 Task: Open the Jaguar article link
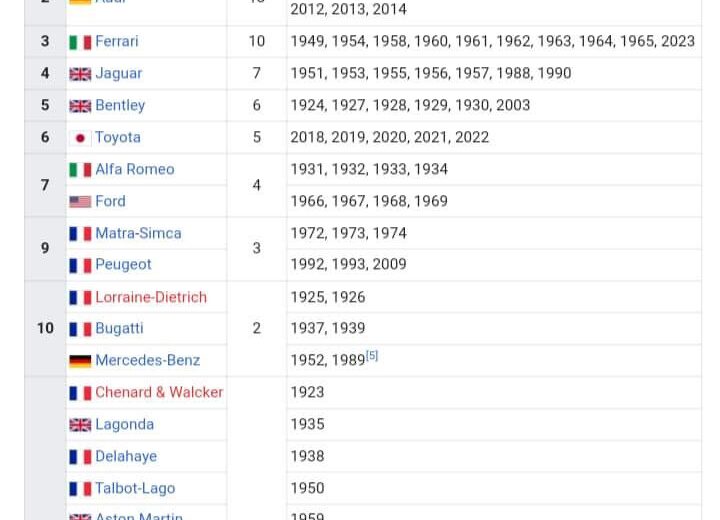click(118, 73)
